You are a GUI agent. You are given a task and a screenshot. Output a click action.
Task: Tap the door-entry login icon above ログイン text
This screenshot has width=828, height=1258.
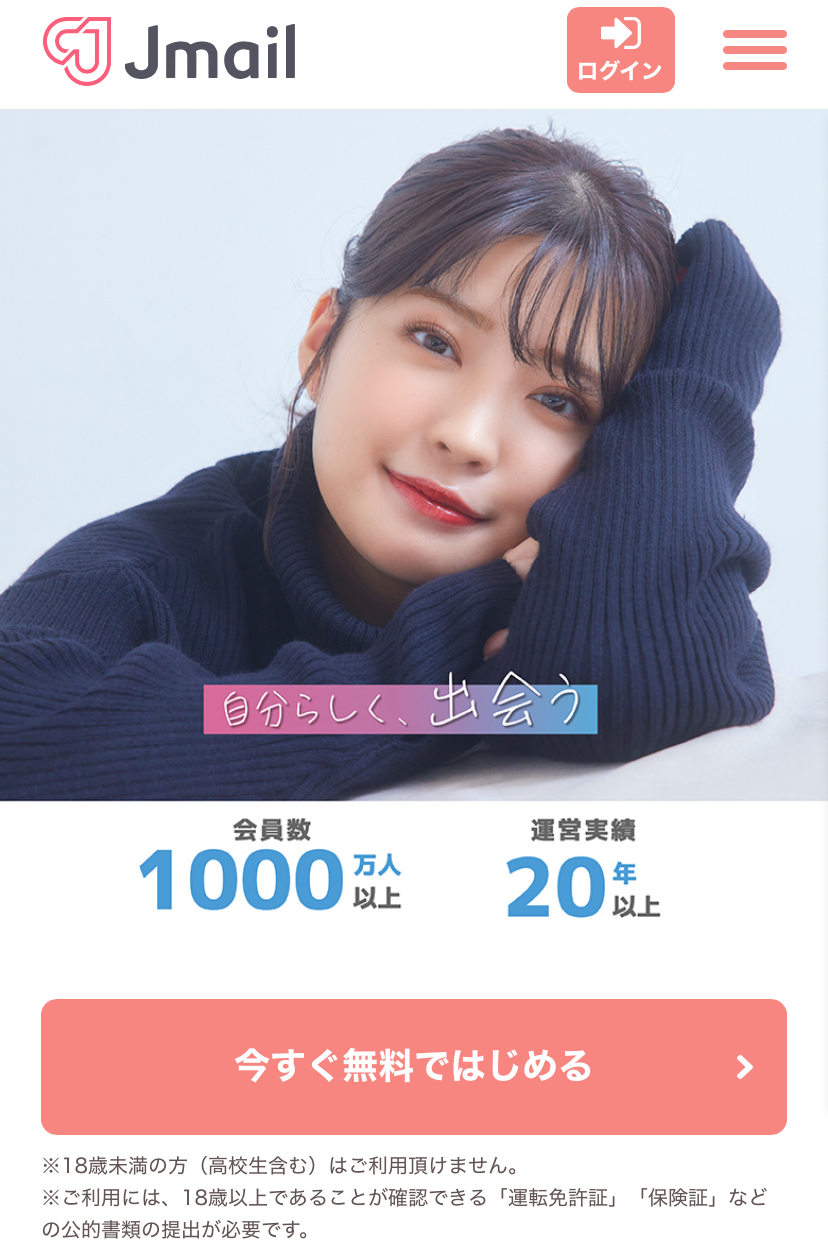pos(621,33)
